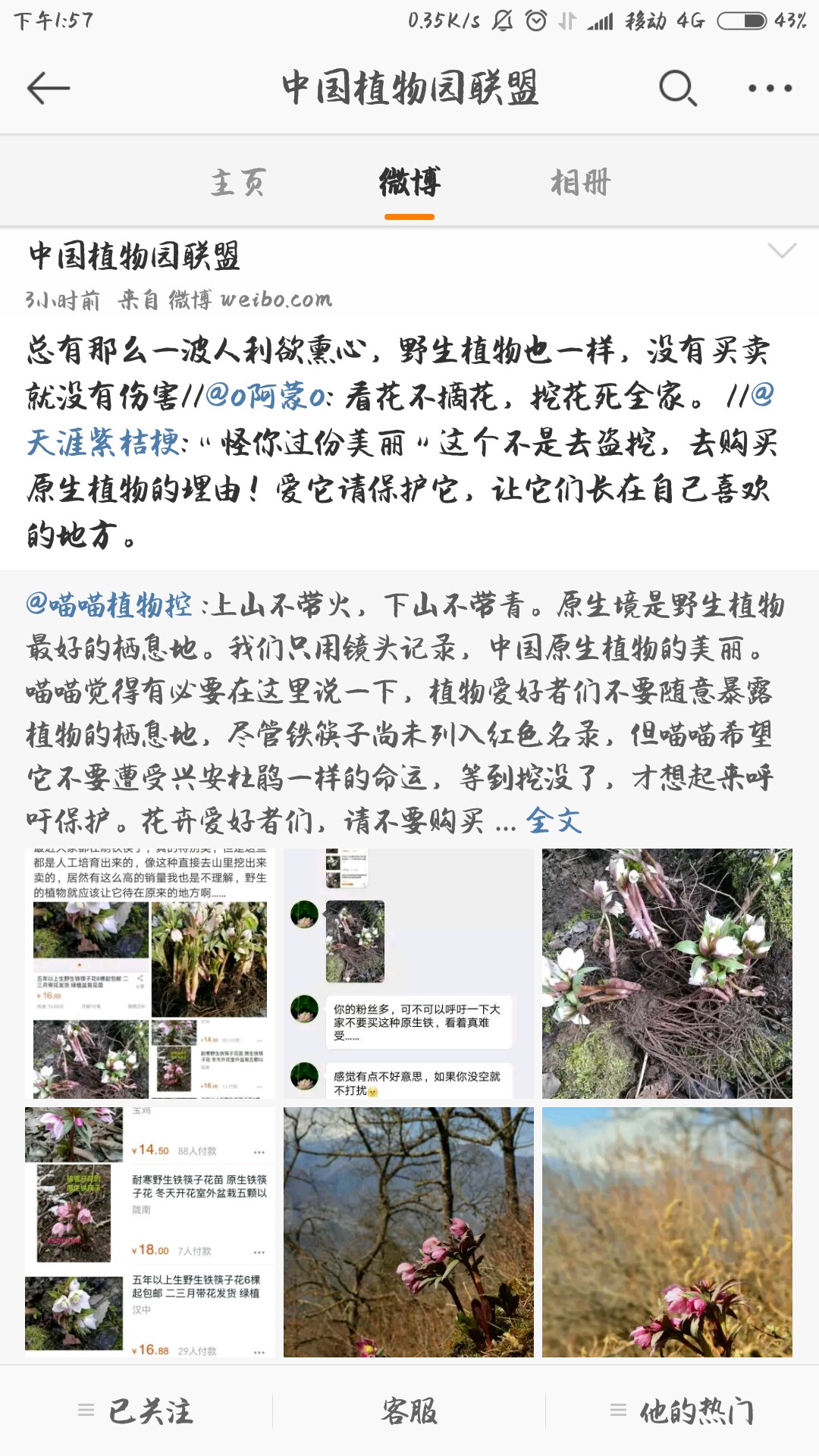
Task: Open the three-dot overflow menu
Action: coord(770,88)
